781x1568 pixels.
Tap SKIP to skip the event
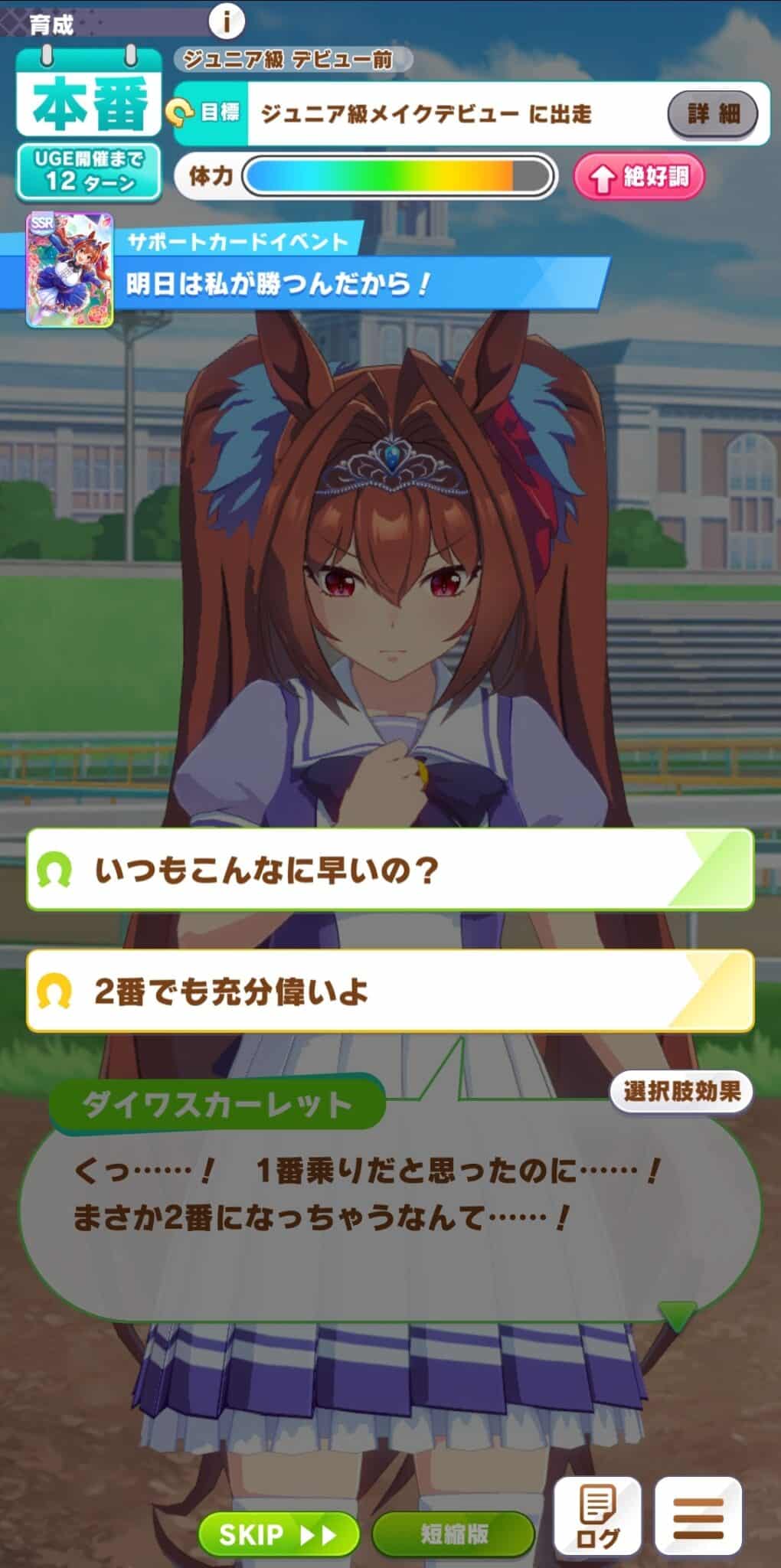click(x=279, y=1534)
